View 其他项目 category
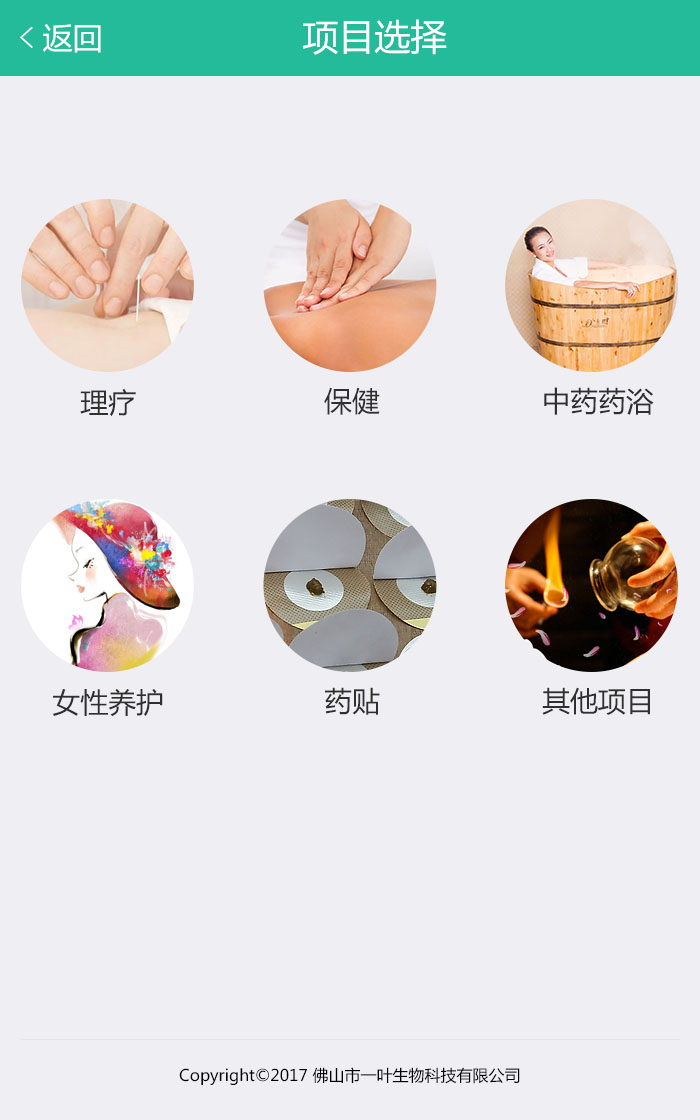700x1120 pixels. pyautogui.click(x=592, y=586)
